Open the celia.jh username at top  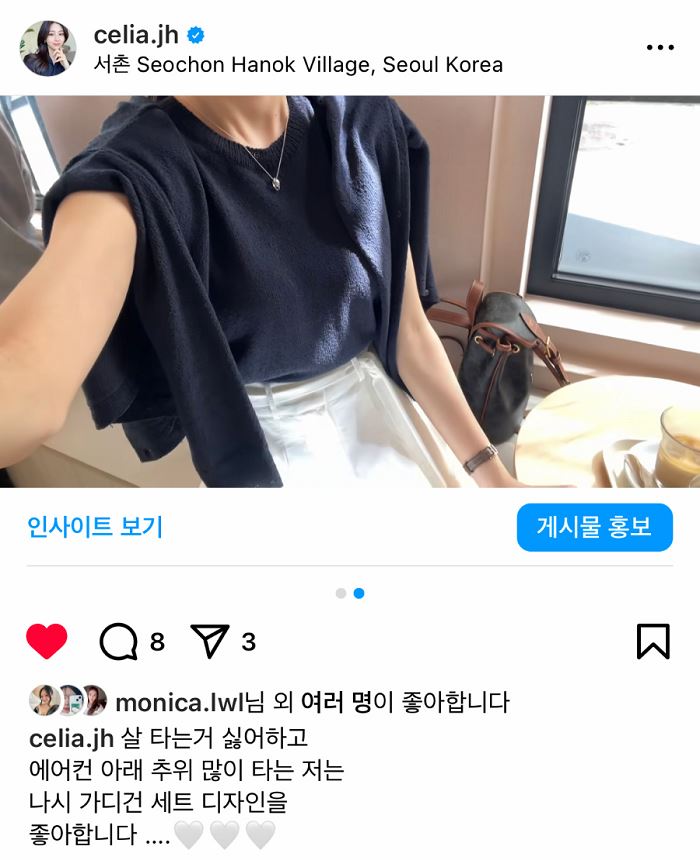pyautogui.click(x=135, y=34)
